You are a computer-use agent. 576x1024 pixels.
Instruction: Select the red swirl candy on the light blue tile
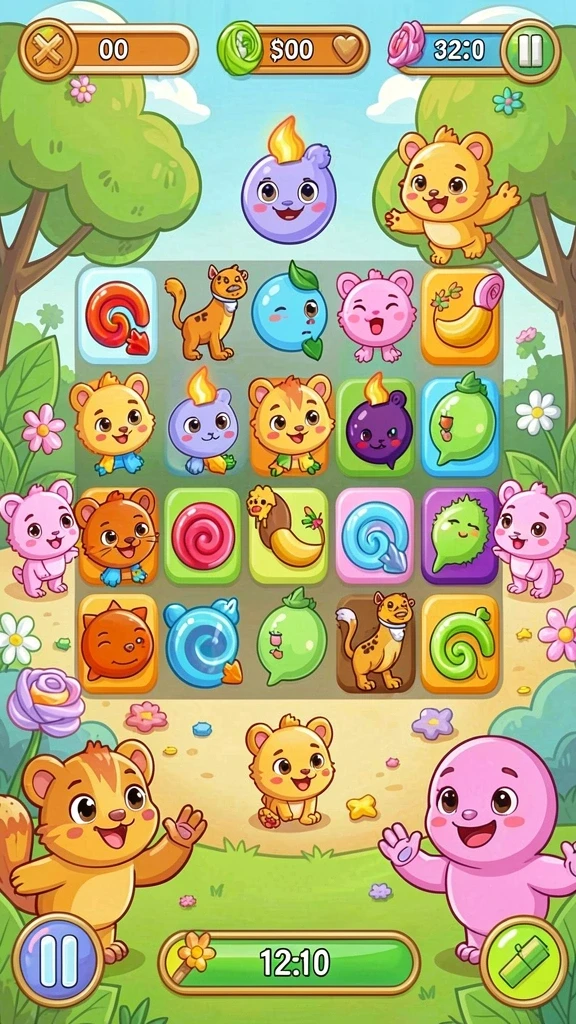tap(118, 315)
